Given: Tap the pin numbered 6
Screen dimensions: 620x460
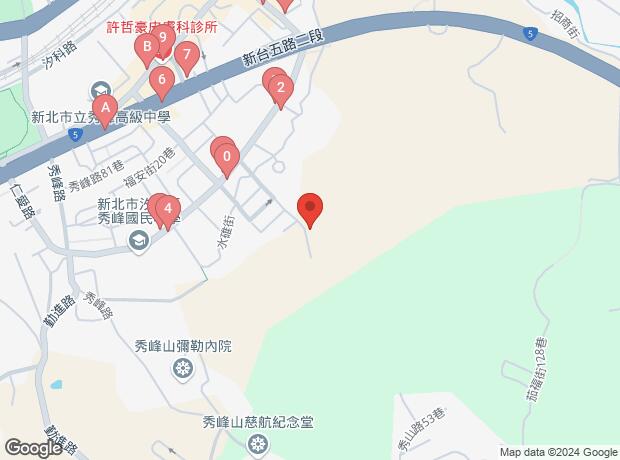Looking at the screenshot, I should click(x=160, y=79).
